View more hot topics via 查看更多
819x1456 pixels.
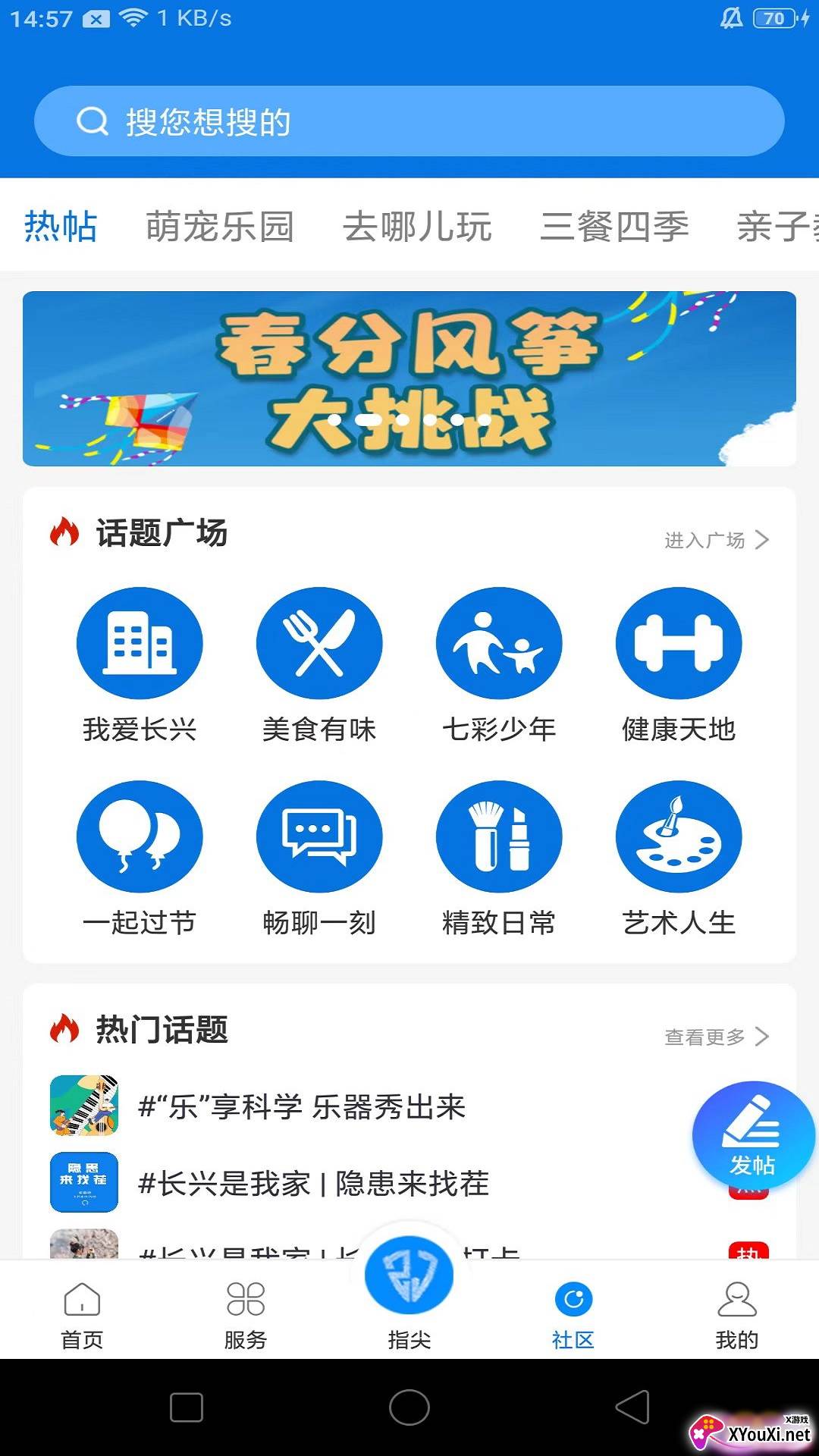716,1037
